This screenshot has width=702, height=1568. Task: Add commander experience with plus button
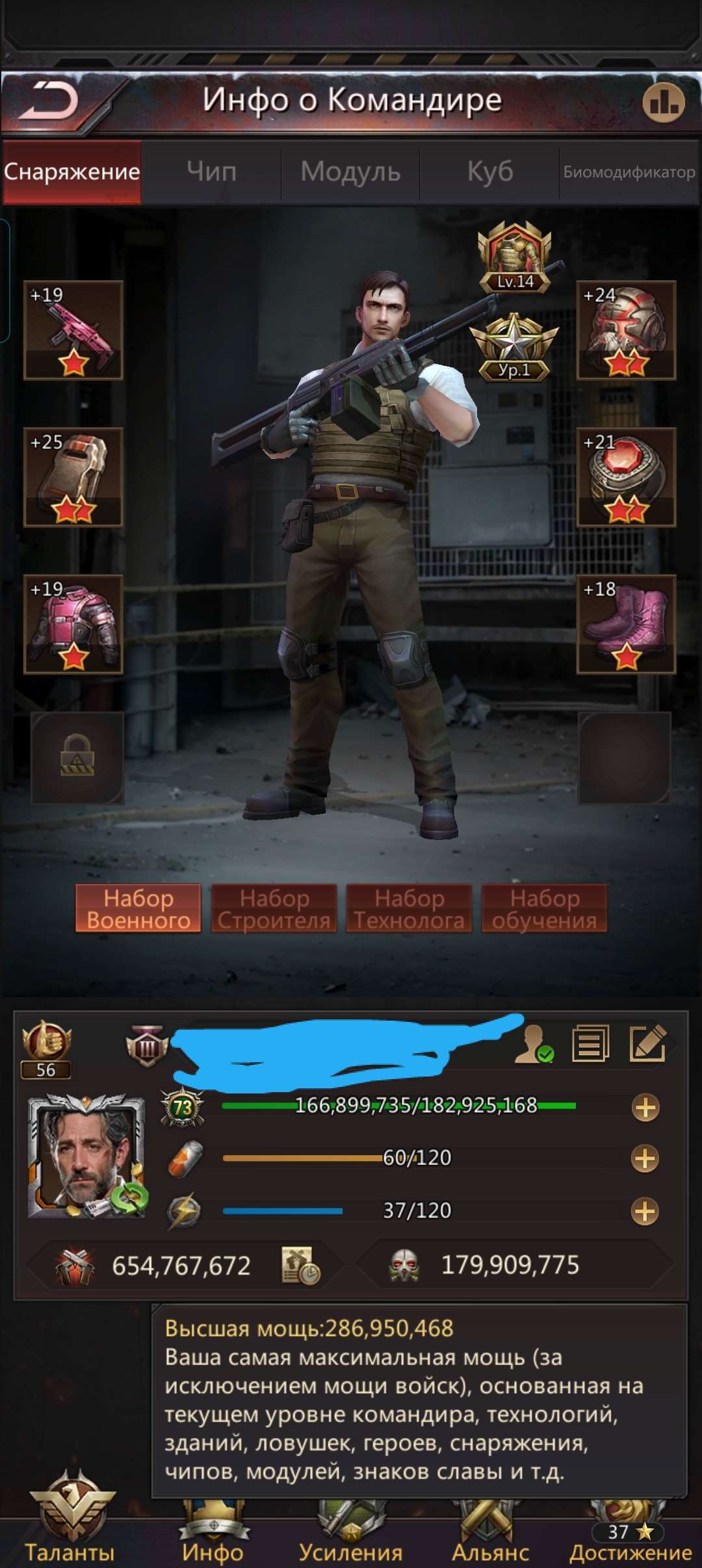(645, 1108)
